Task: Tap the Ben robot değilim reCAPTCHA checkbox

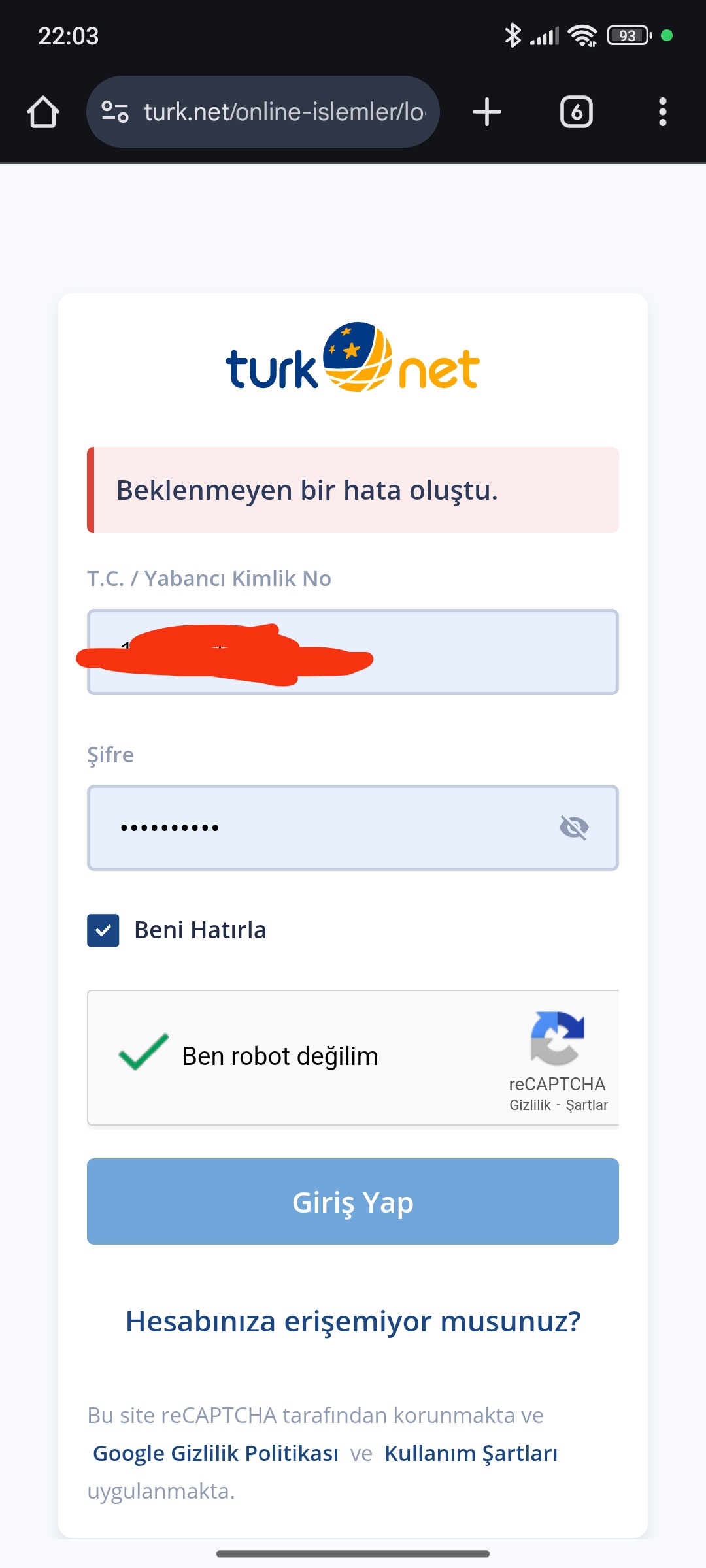Action: 144,1052
